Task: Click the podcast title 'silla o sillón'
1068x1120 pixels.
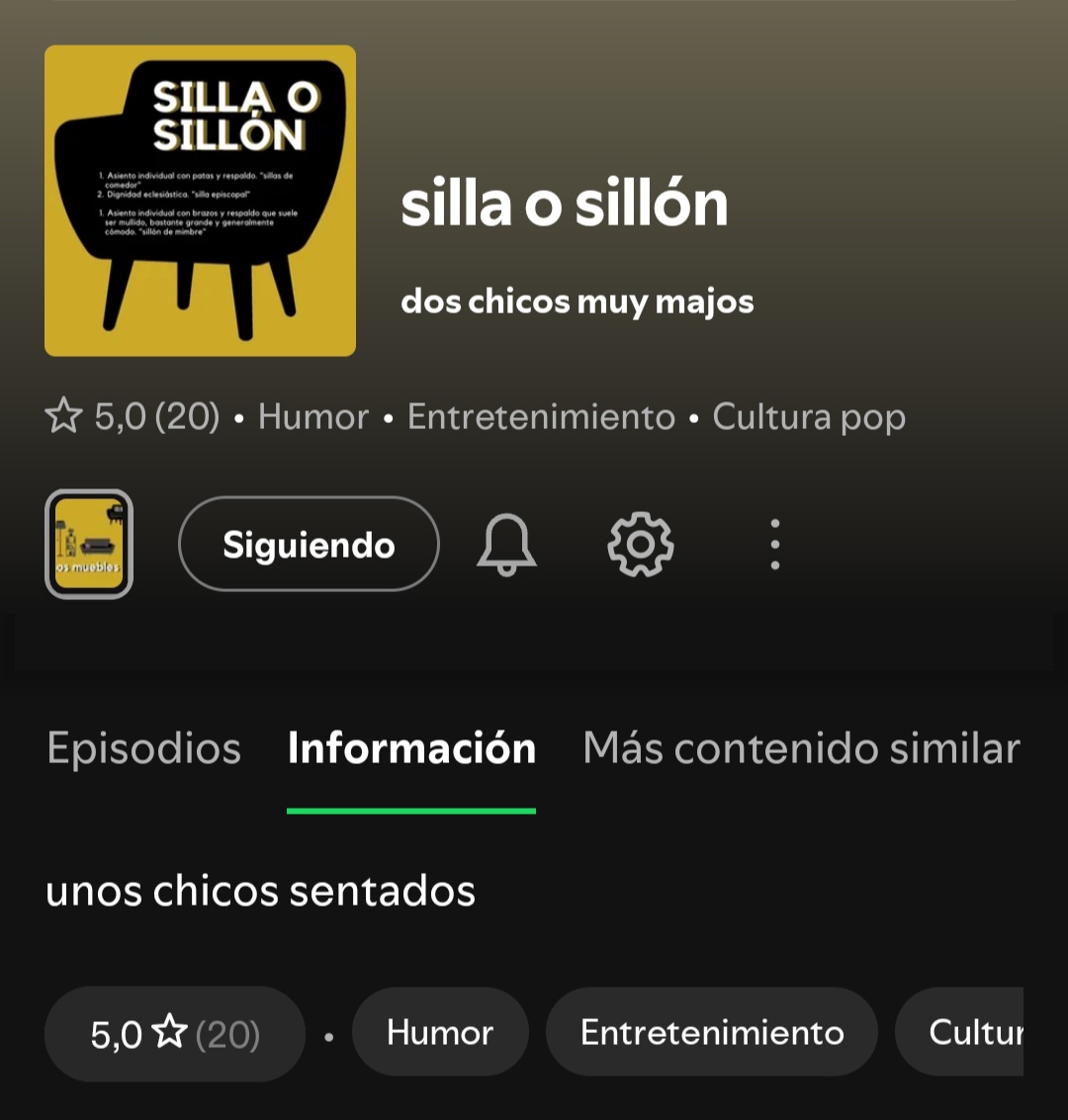Action: click(565, 203)
